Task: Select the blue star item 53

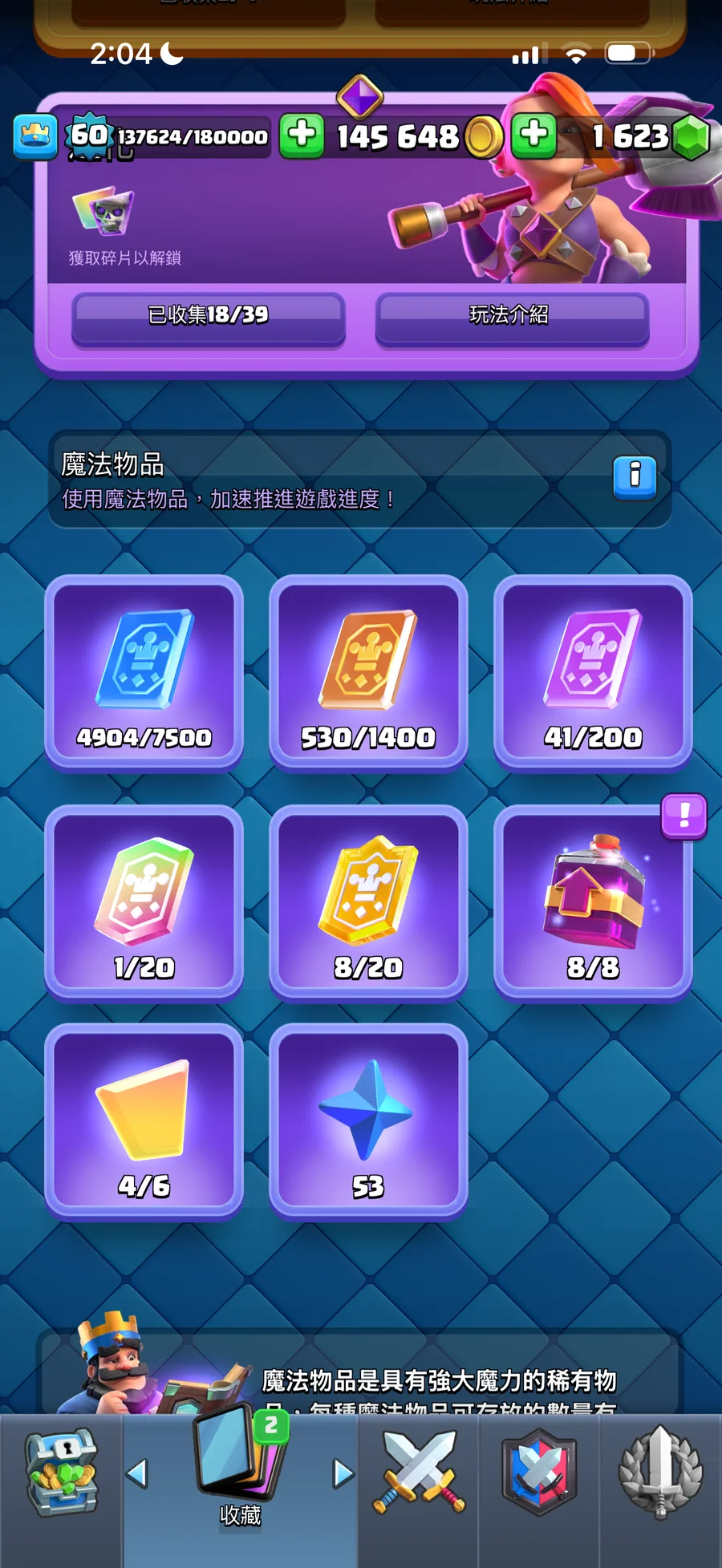Action: coord(368,1121)
